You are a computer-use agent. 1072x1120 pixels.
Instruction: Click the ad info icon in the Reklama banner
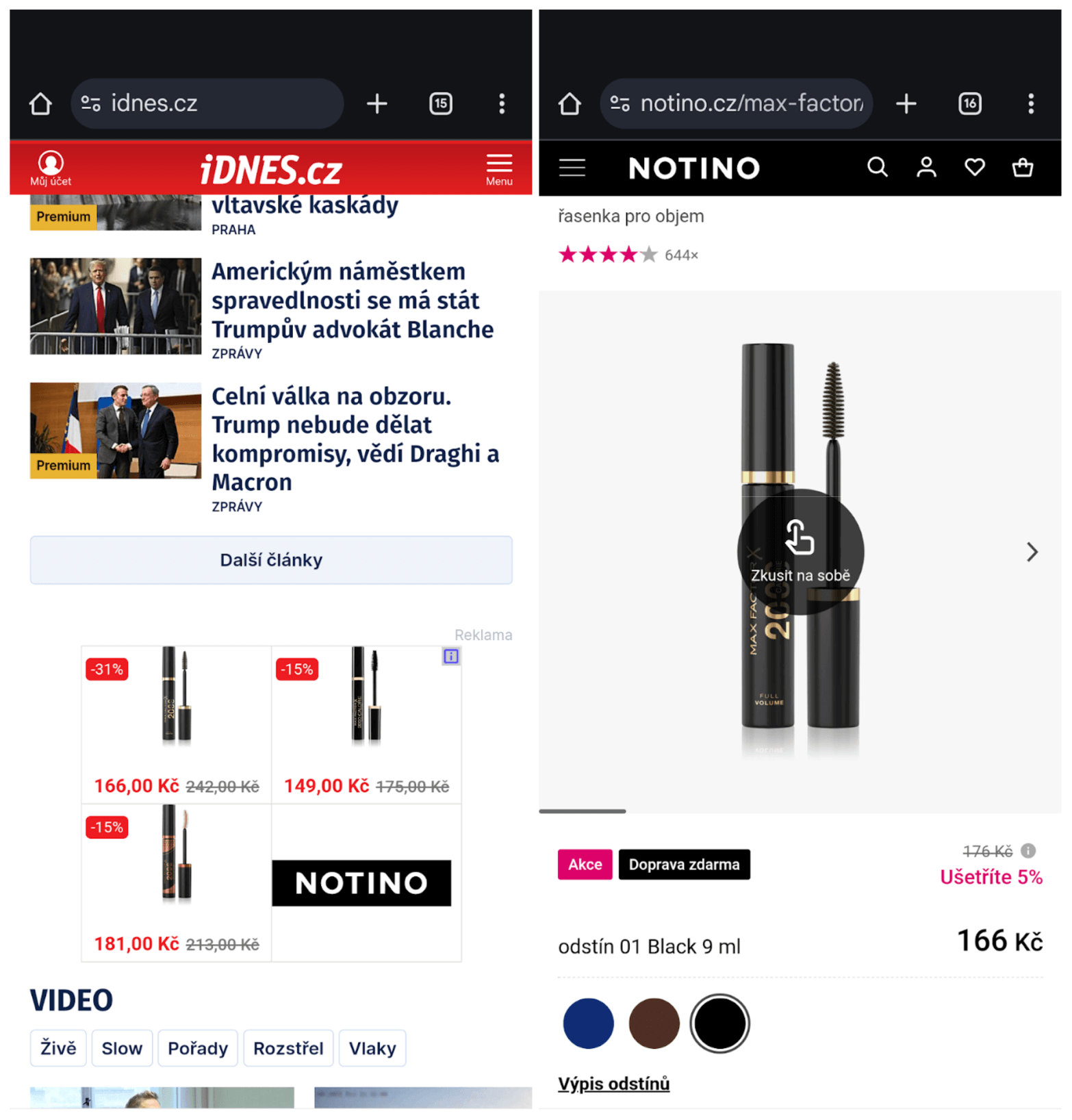pyautogui.click(x=450, y=656)
